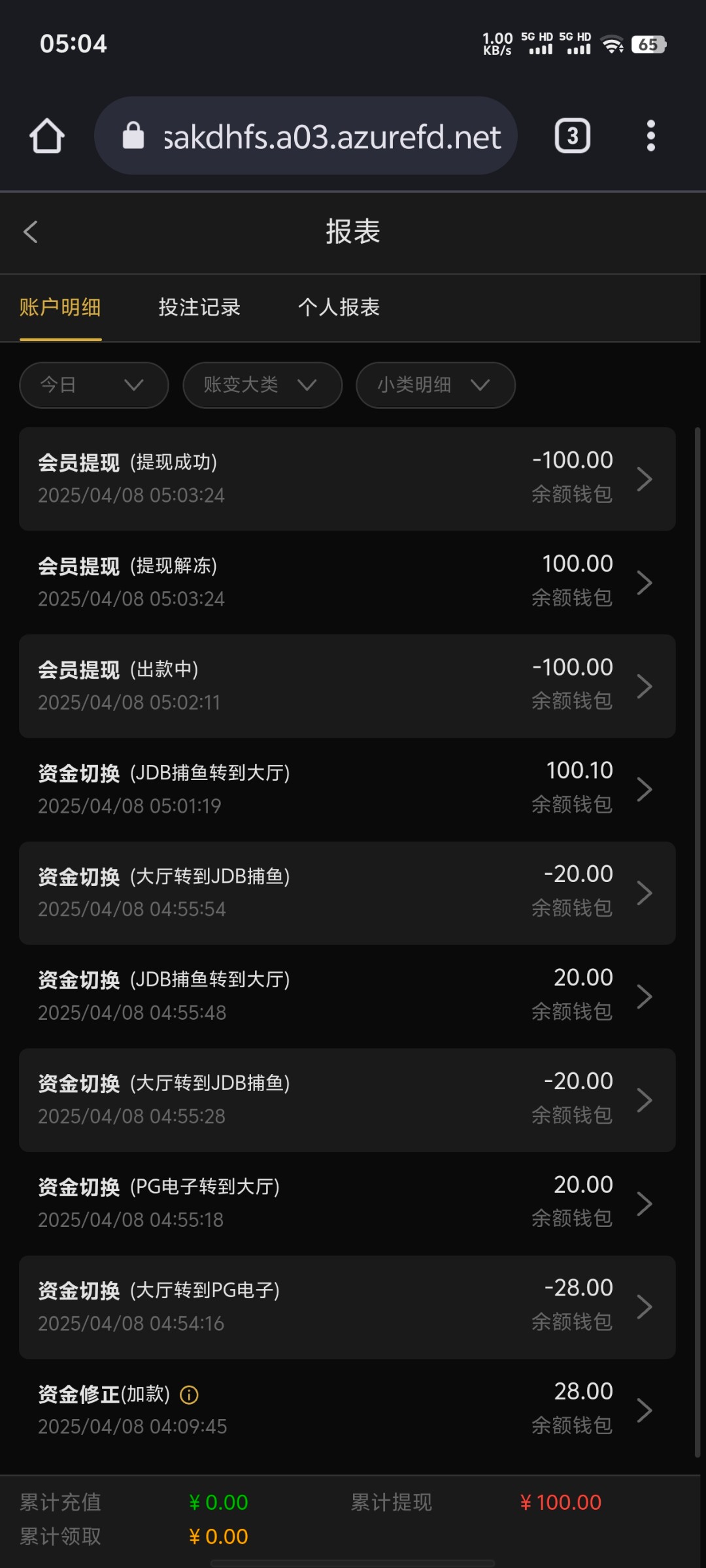
Task: Switch to the 个人报表 tab
Action: pos(339,307)
